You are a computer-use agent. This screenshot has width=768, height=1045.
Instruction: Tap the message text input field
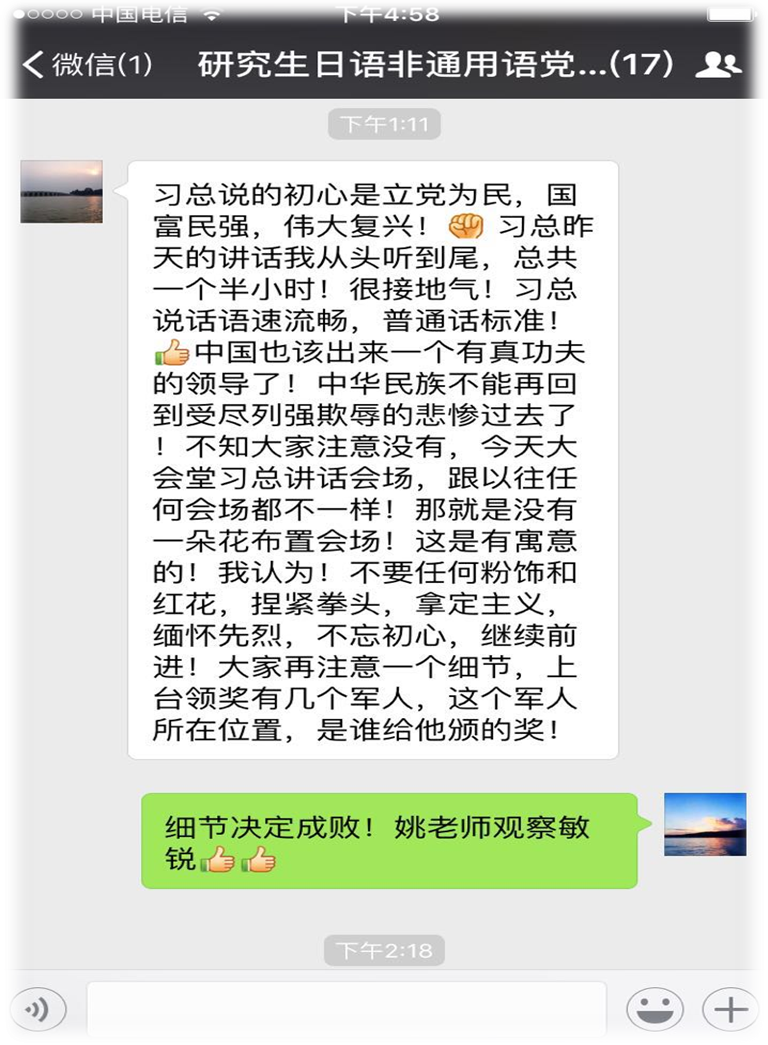346,1008
